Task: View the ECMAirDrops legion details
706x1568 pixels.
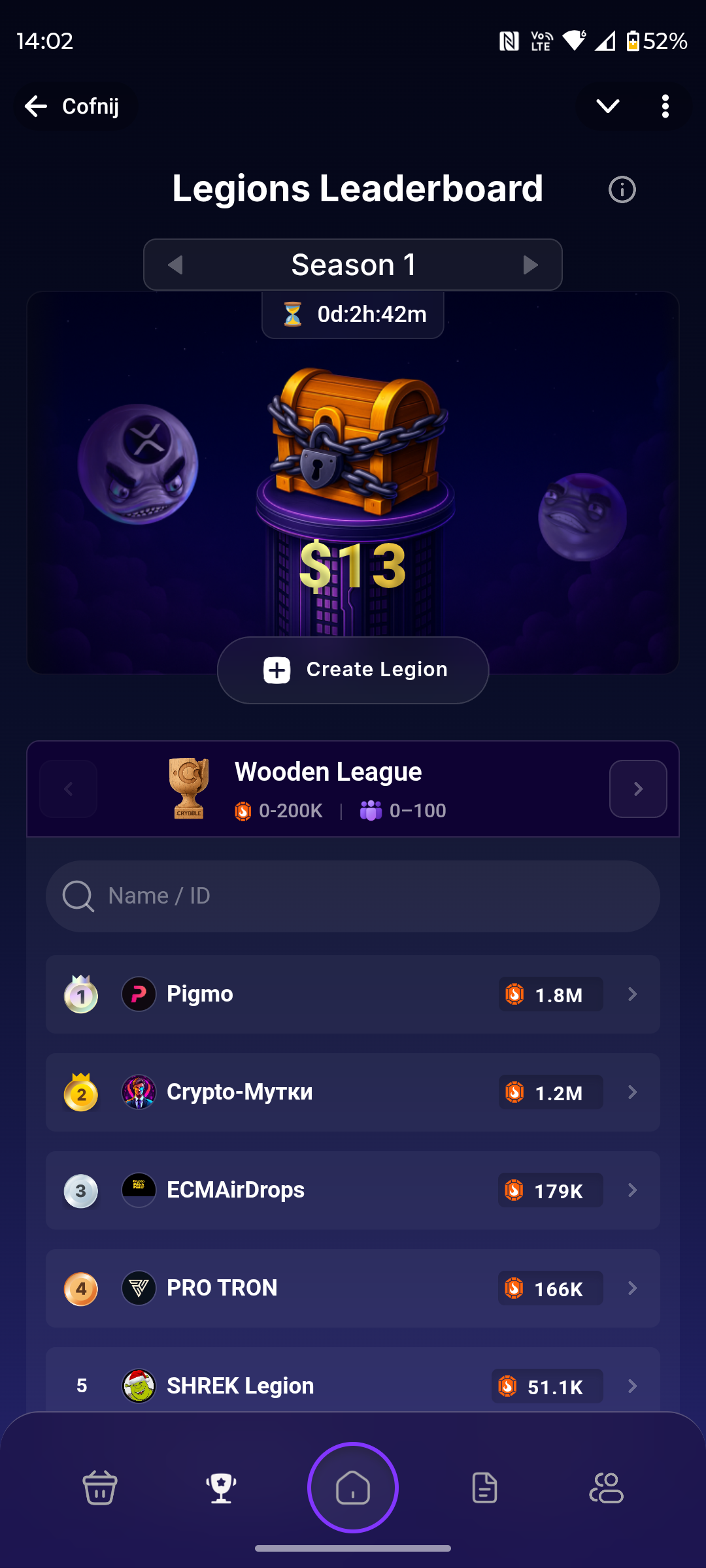Action: click(353, 1190)
